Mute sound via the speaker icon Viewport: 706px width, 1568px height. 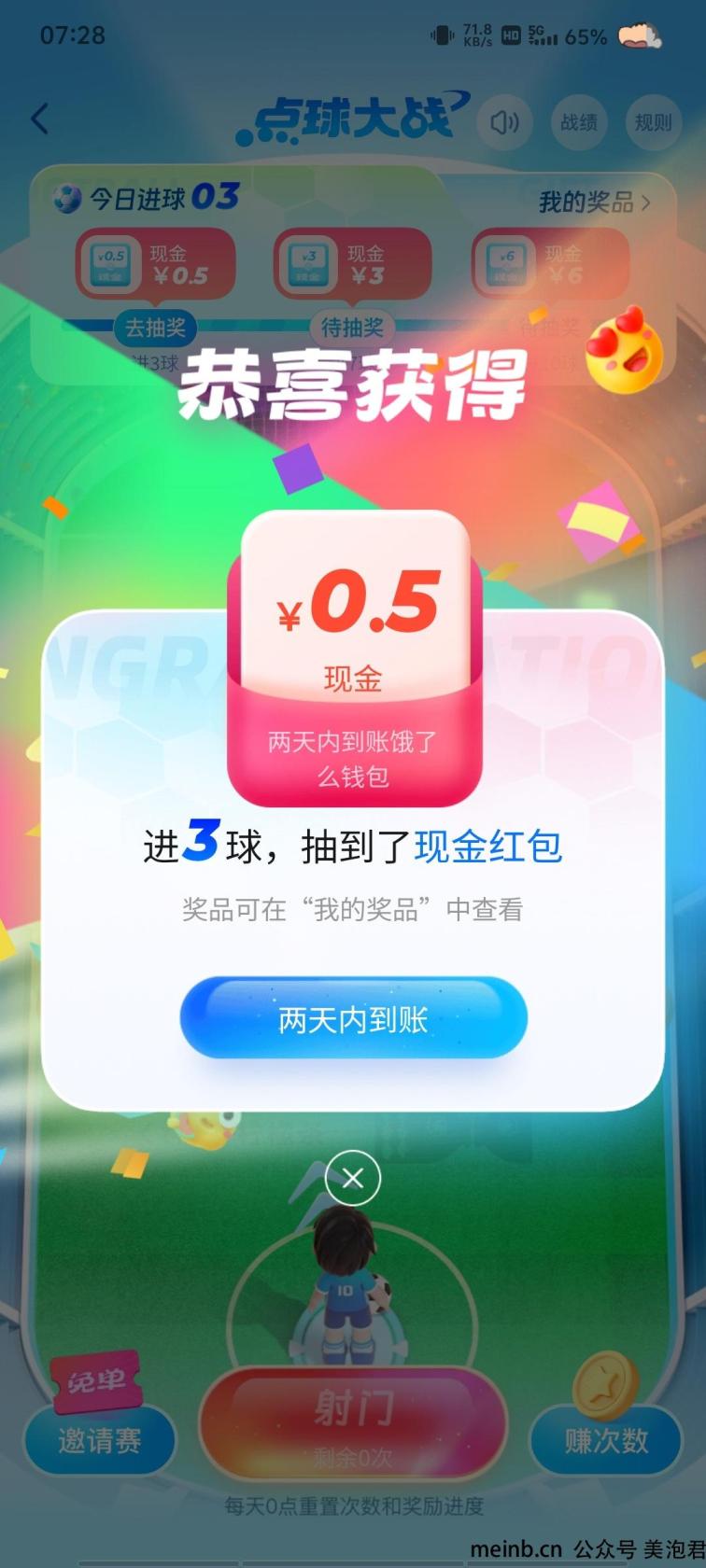[x=504, y=122]
